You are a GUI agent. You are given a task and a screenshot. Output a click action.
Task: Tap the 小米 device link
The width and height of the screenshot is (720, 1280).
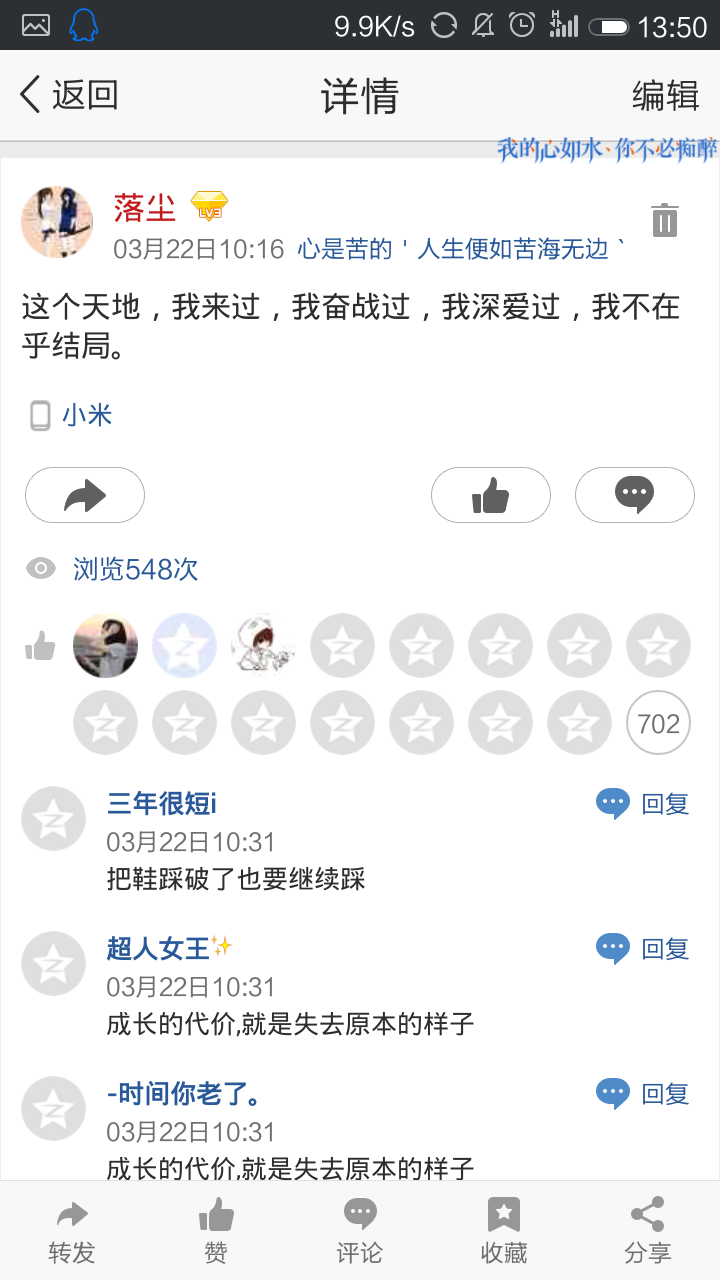(86, 414)
